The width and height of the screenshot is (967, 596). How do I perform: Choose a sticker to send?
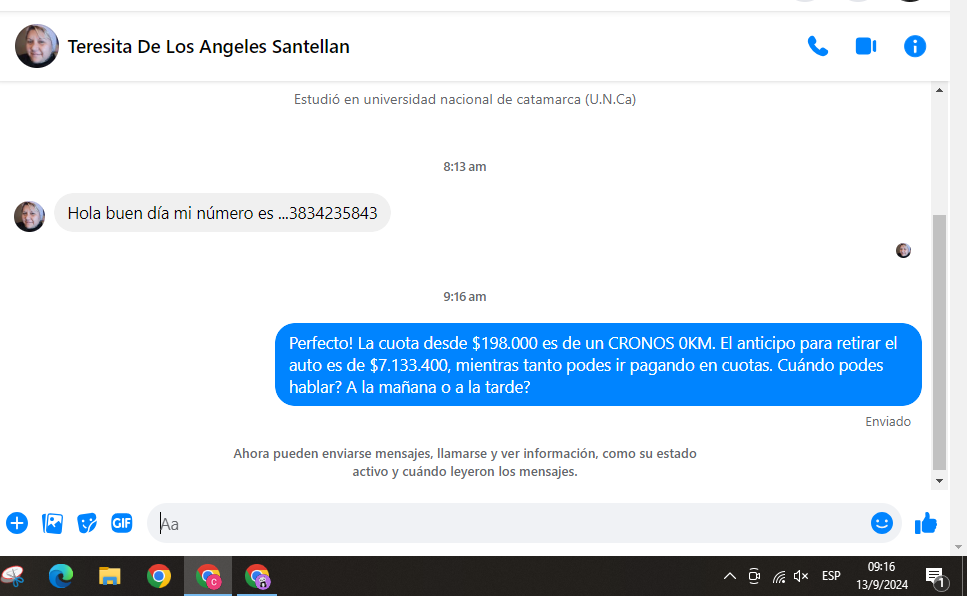coord(87,523)
